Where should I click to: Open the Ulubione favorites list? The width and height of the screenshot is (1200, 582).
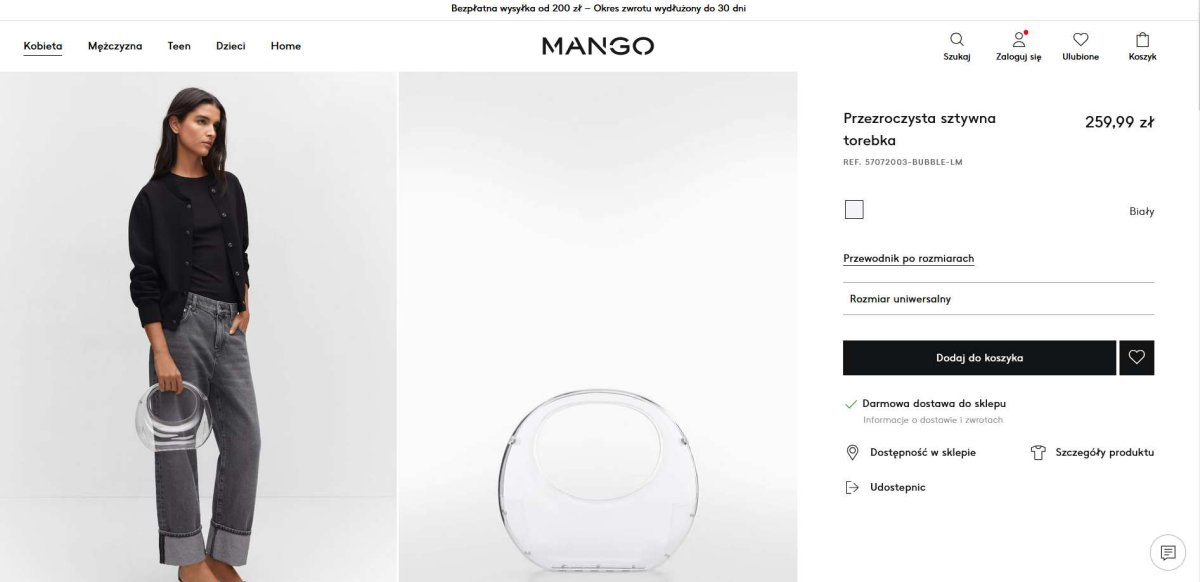click(x=1080, y=46)
